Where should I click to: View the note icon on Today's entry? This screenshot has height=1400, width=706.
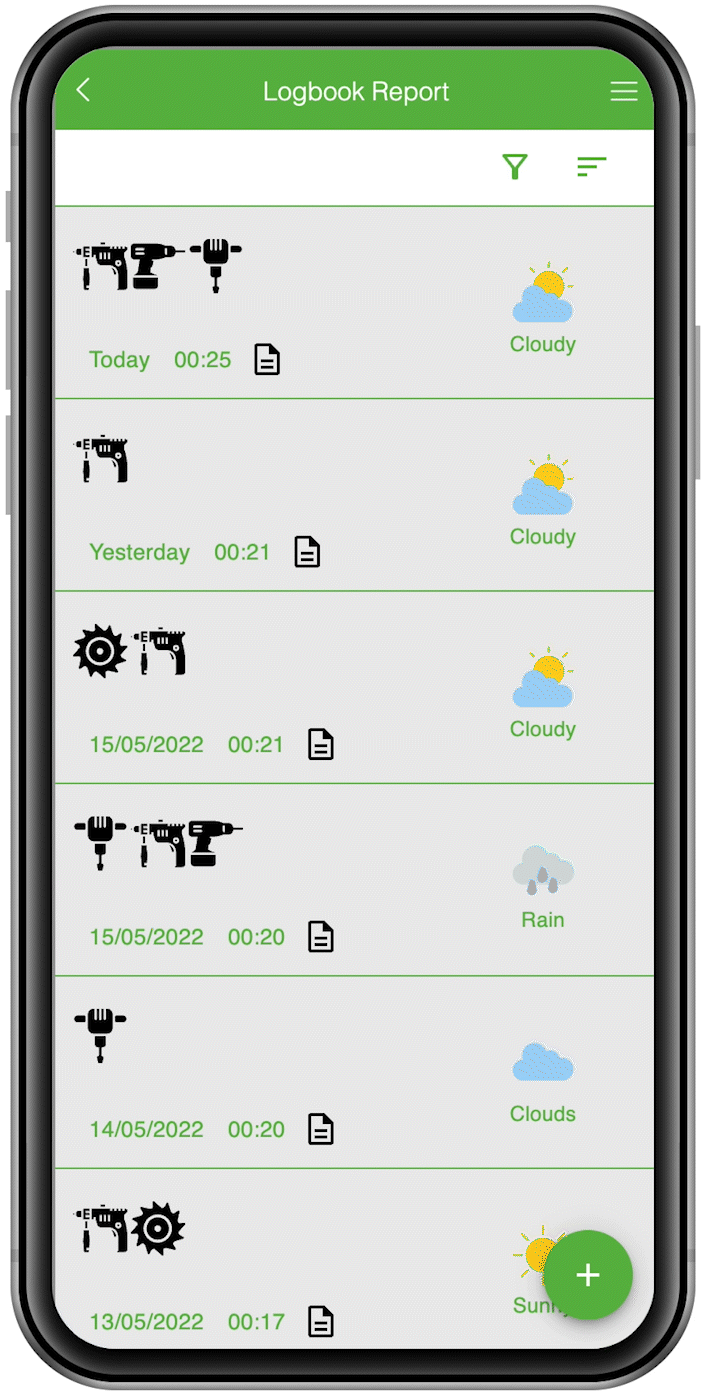267,359
